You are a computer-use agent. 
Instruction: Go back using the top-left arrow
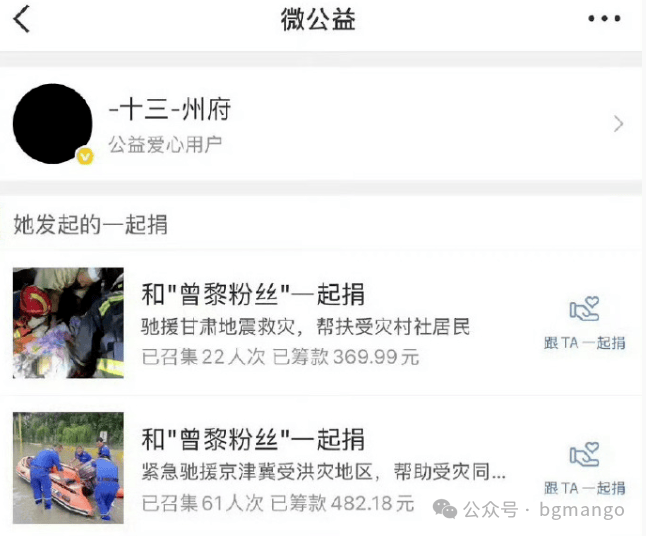click(x=22, y=19)
